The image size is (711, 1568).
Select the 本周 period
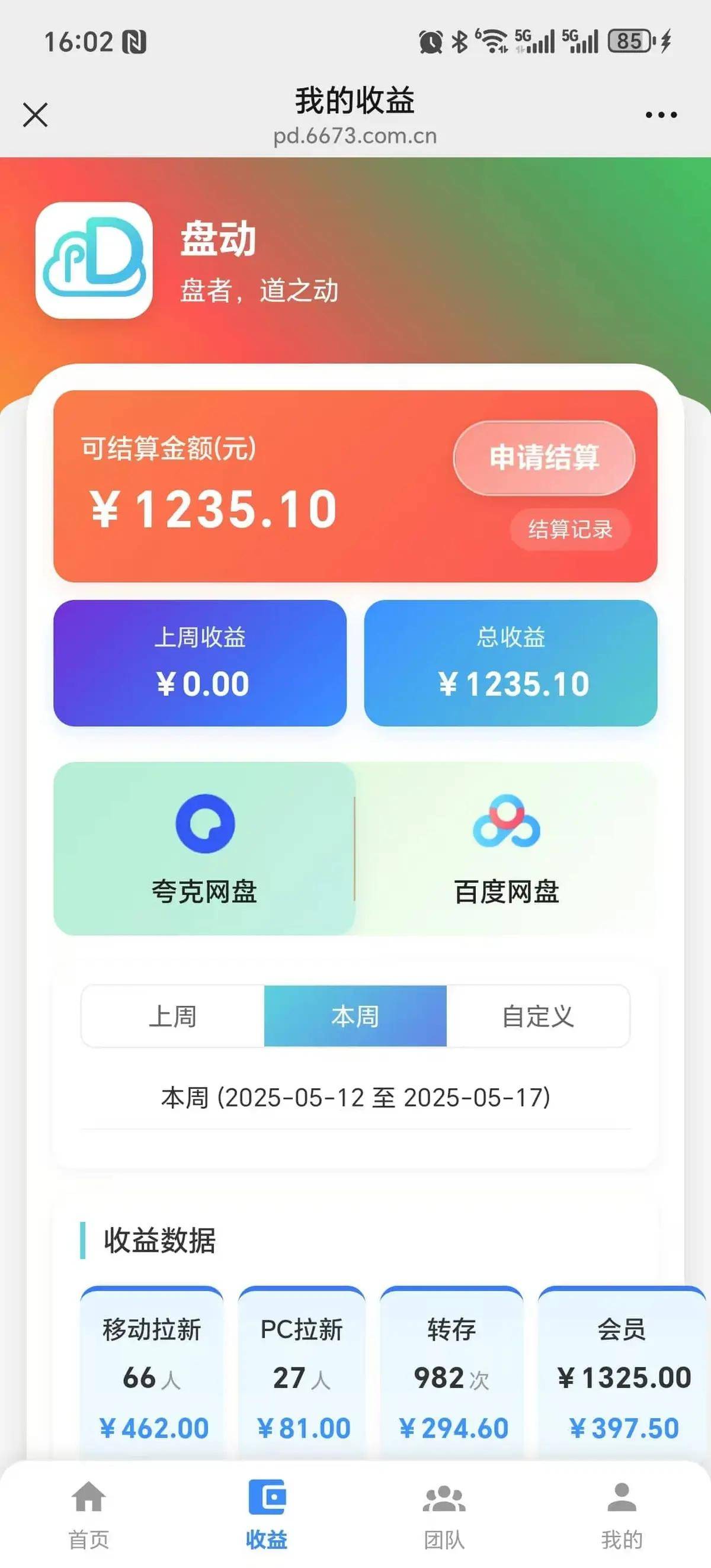click(x=355, y=1016)
